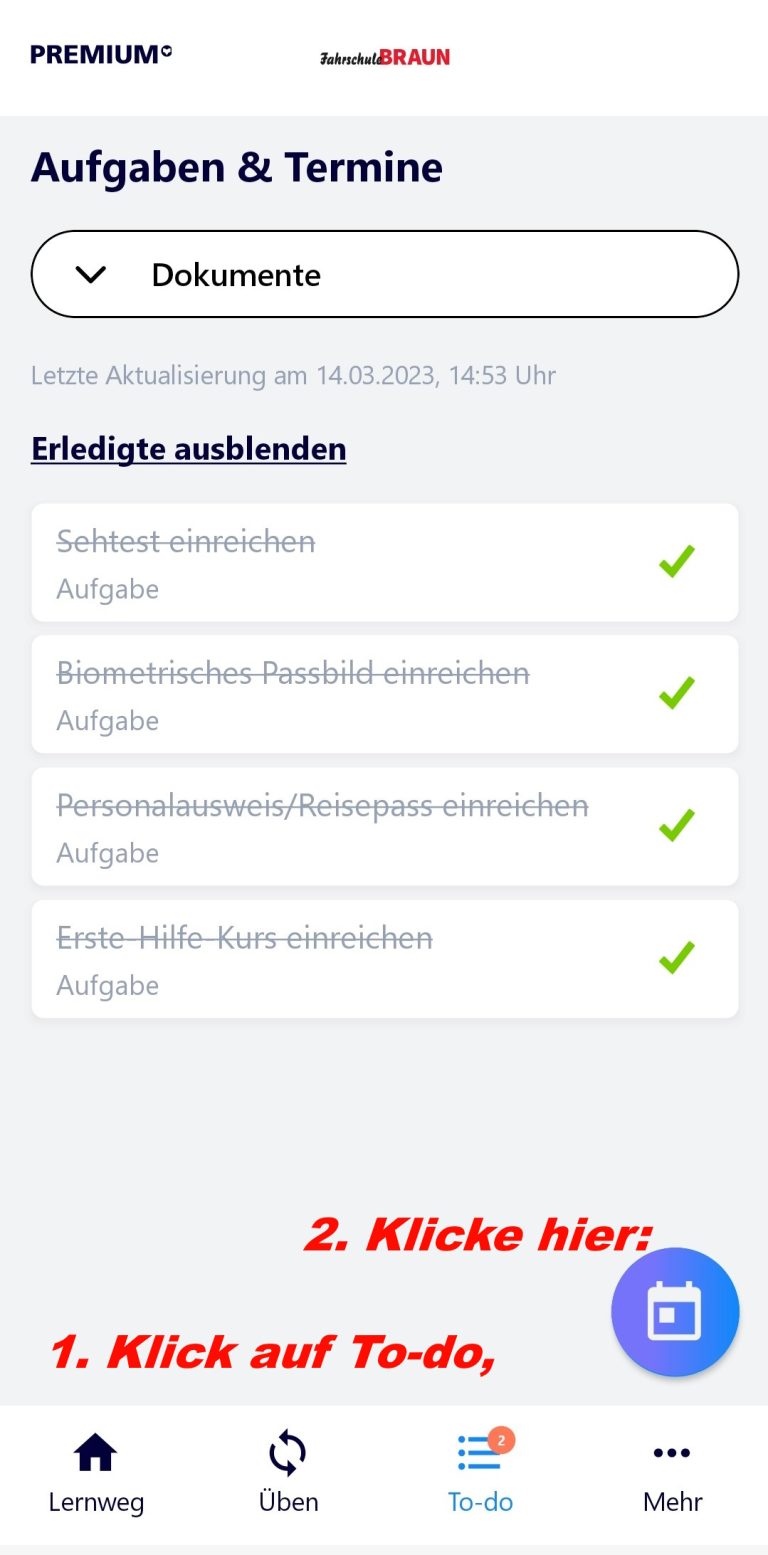Tap the purple calendar floating button

coord(675,1311)
